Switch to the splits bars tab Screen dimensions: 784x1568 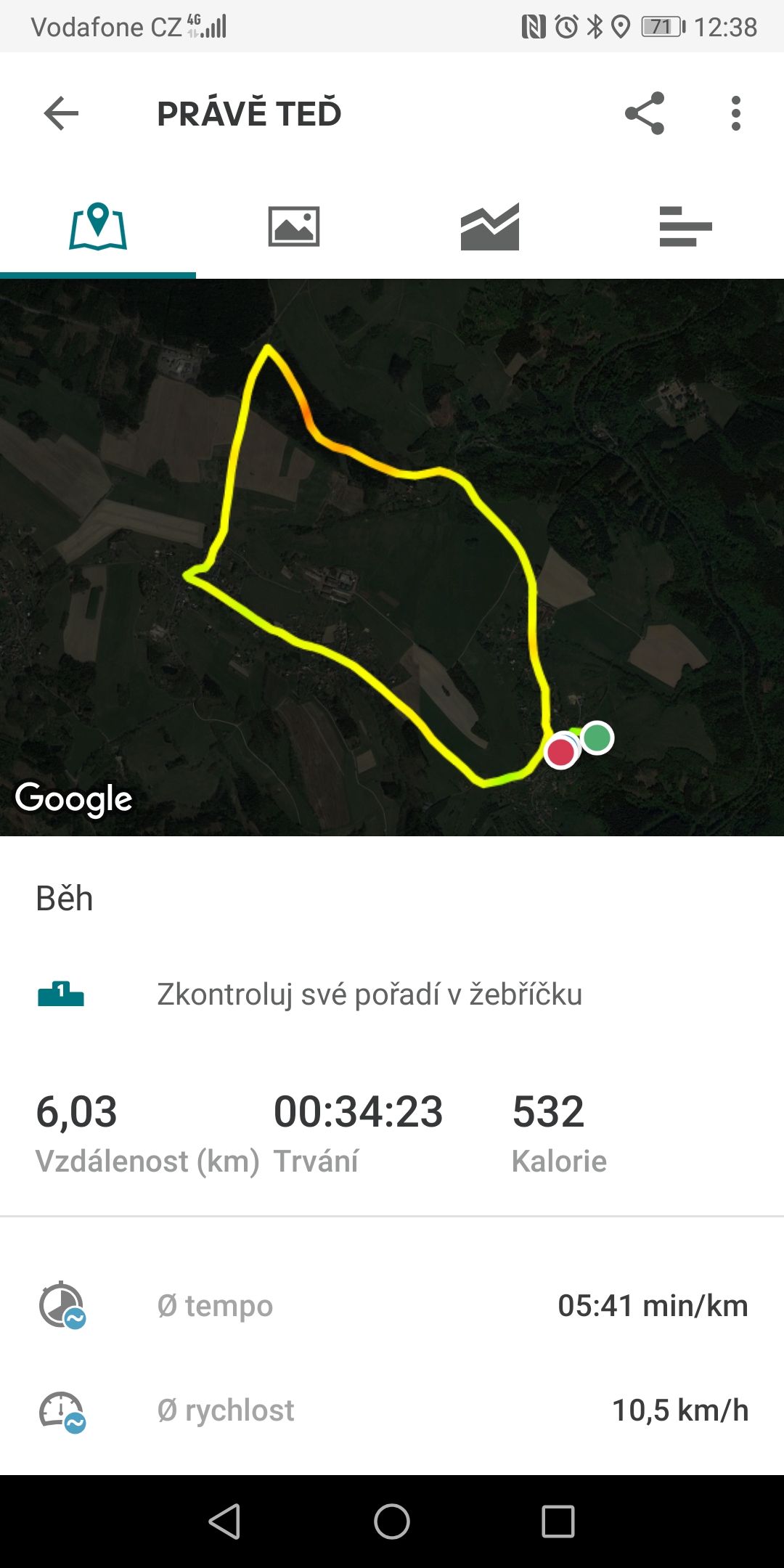pos(686,226)
